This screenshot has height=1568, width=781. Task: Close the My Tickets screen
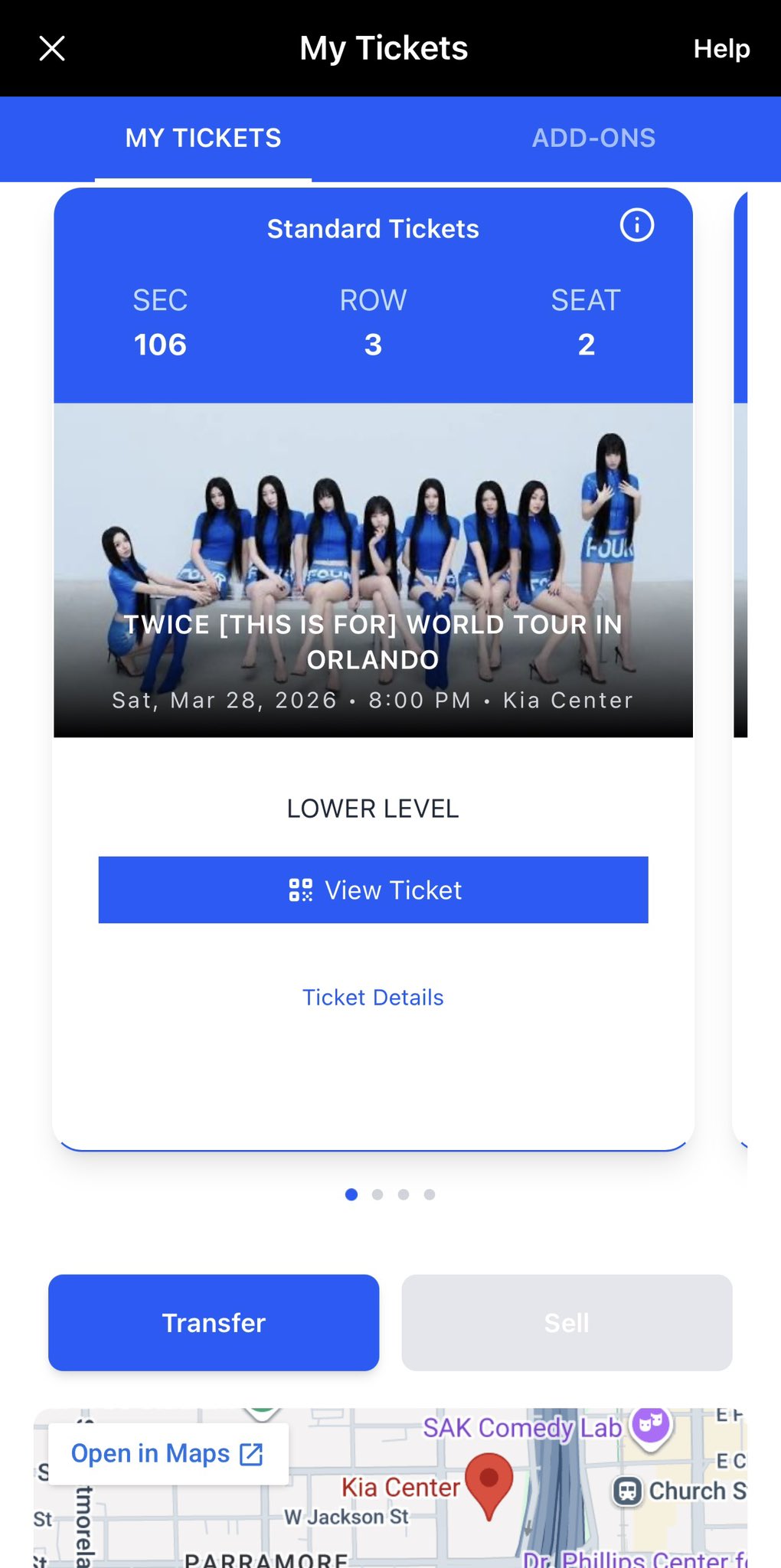pos(52,48)
